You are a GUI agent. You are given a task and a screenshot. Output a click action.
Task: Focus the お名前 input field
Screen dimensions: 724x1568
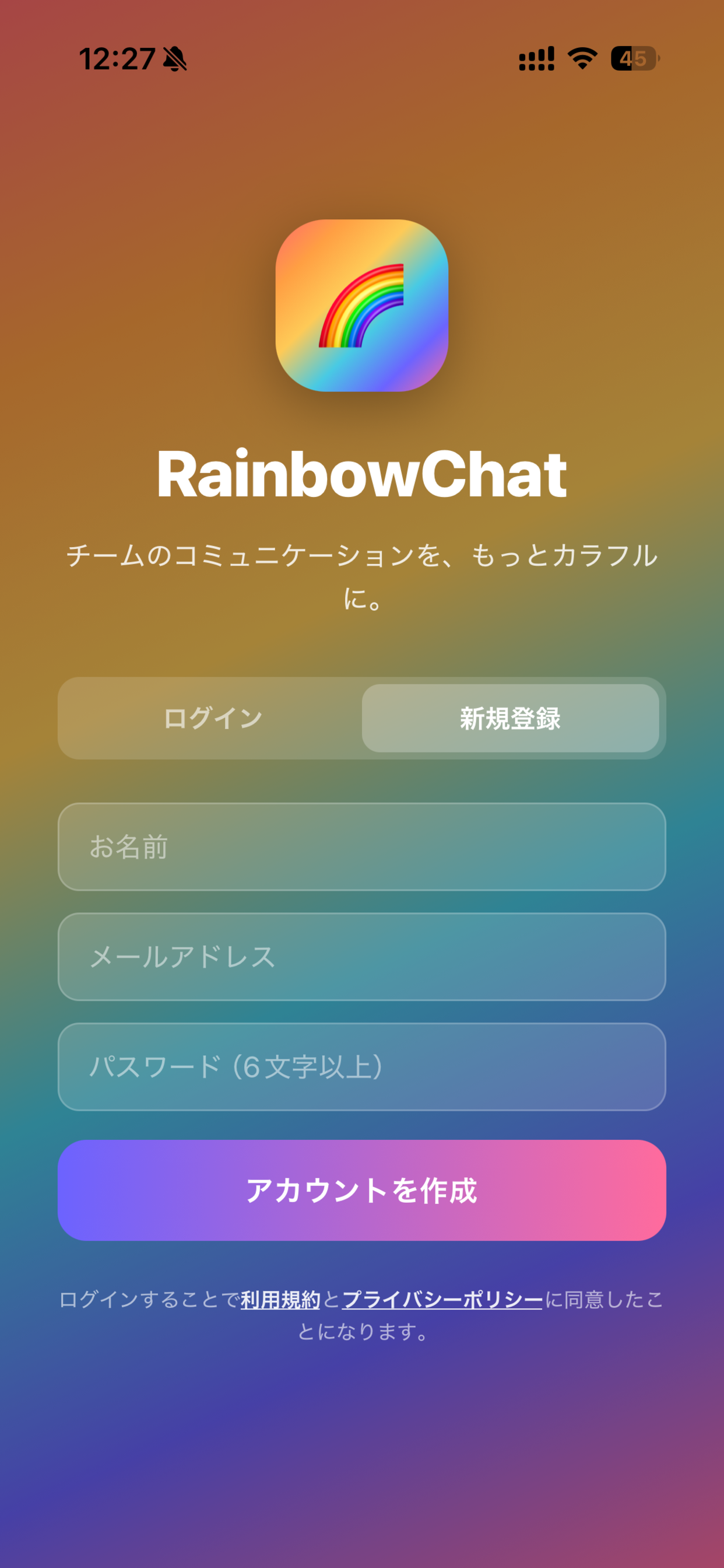362,846
